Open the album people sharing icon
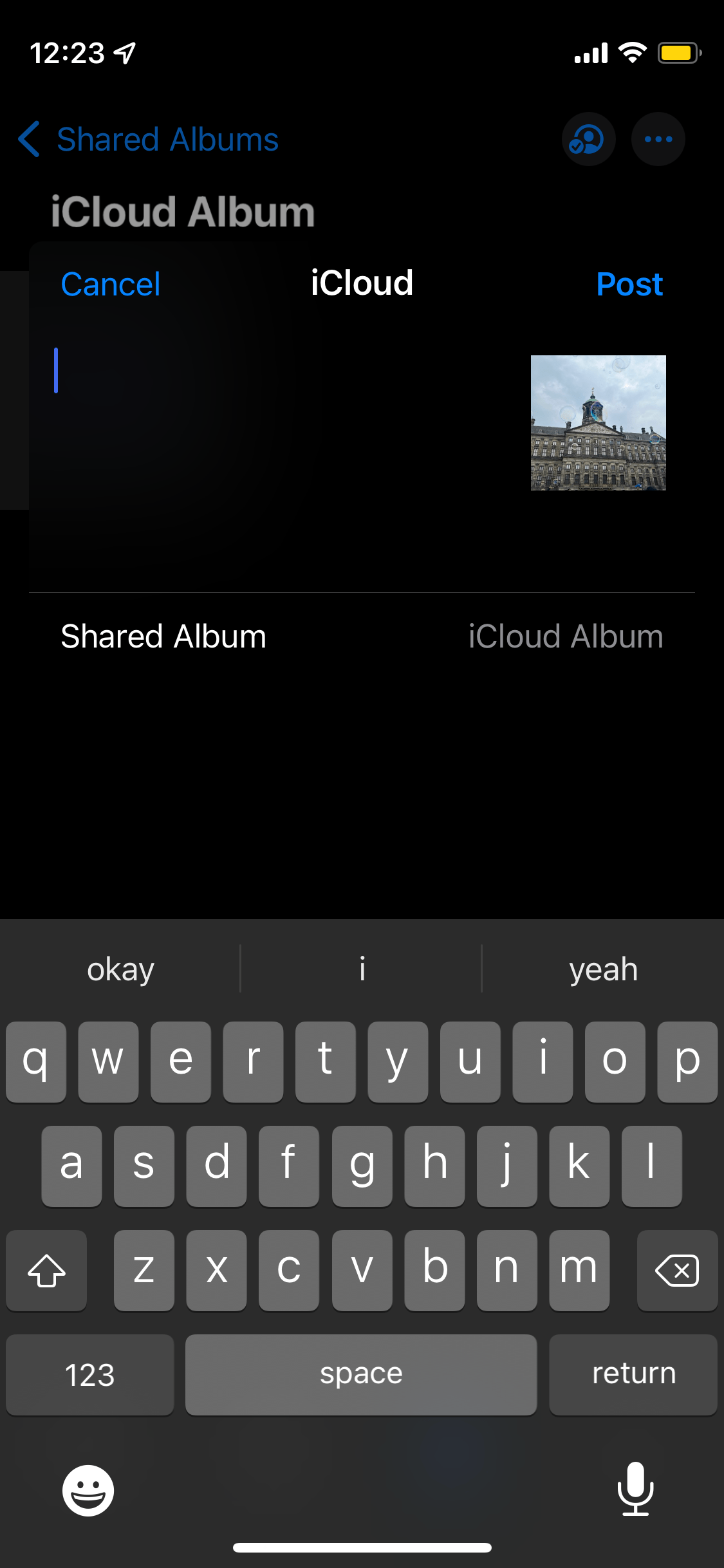Viewport: 724px width, 1568px height. pyautogui.click(x=588, y=140)
